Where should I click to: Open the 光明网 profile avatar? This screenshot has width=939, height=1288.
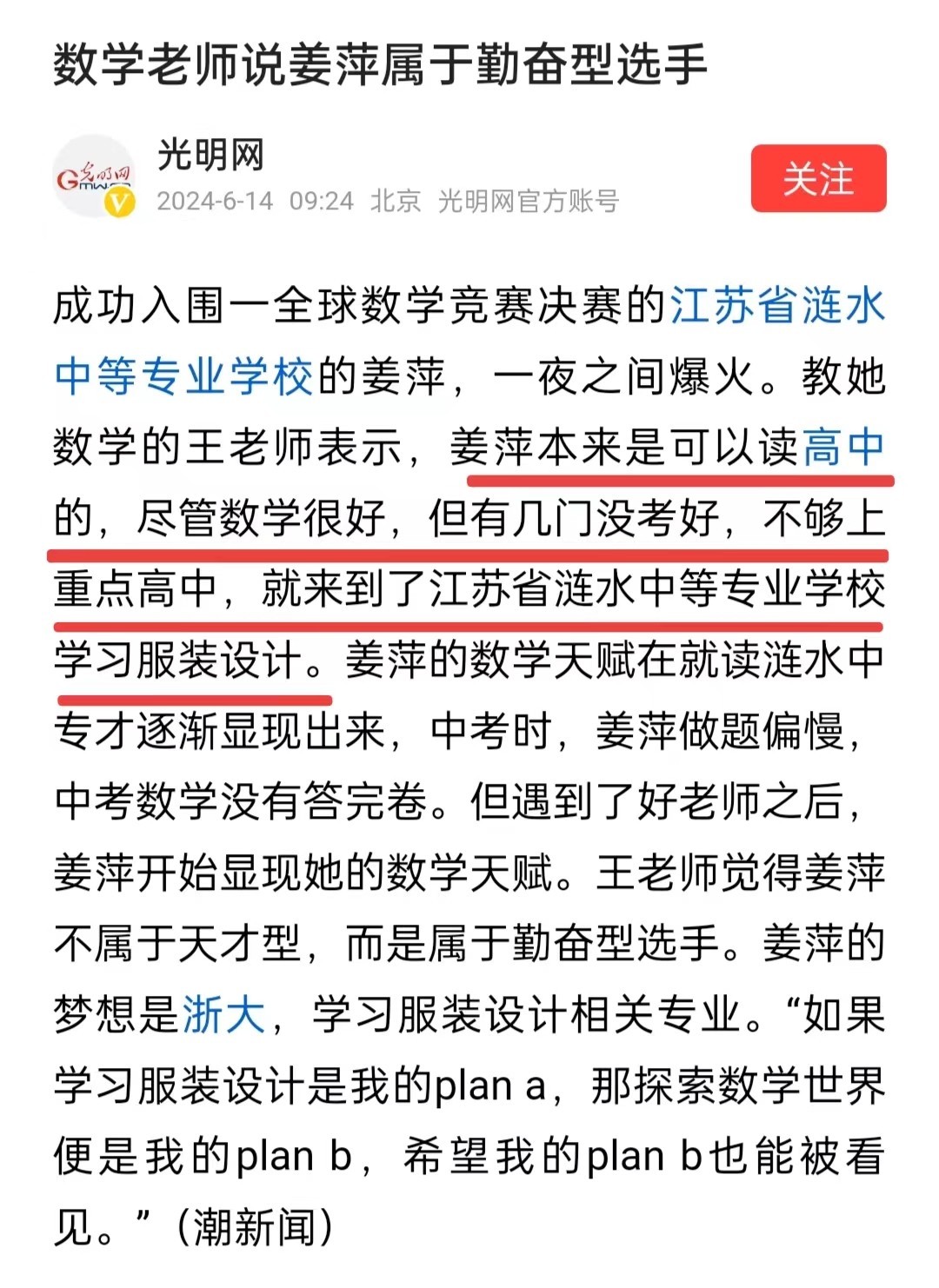(x=94, y=176)
